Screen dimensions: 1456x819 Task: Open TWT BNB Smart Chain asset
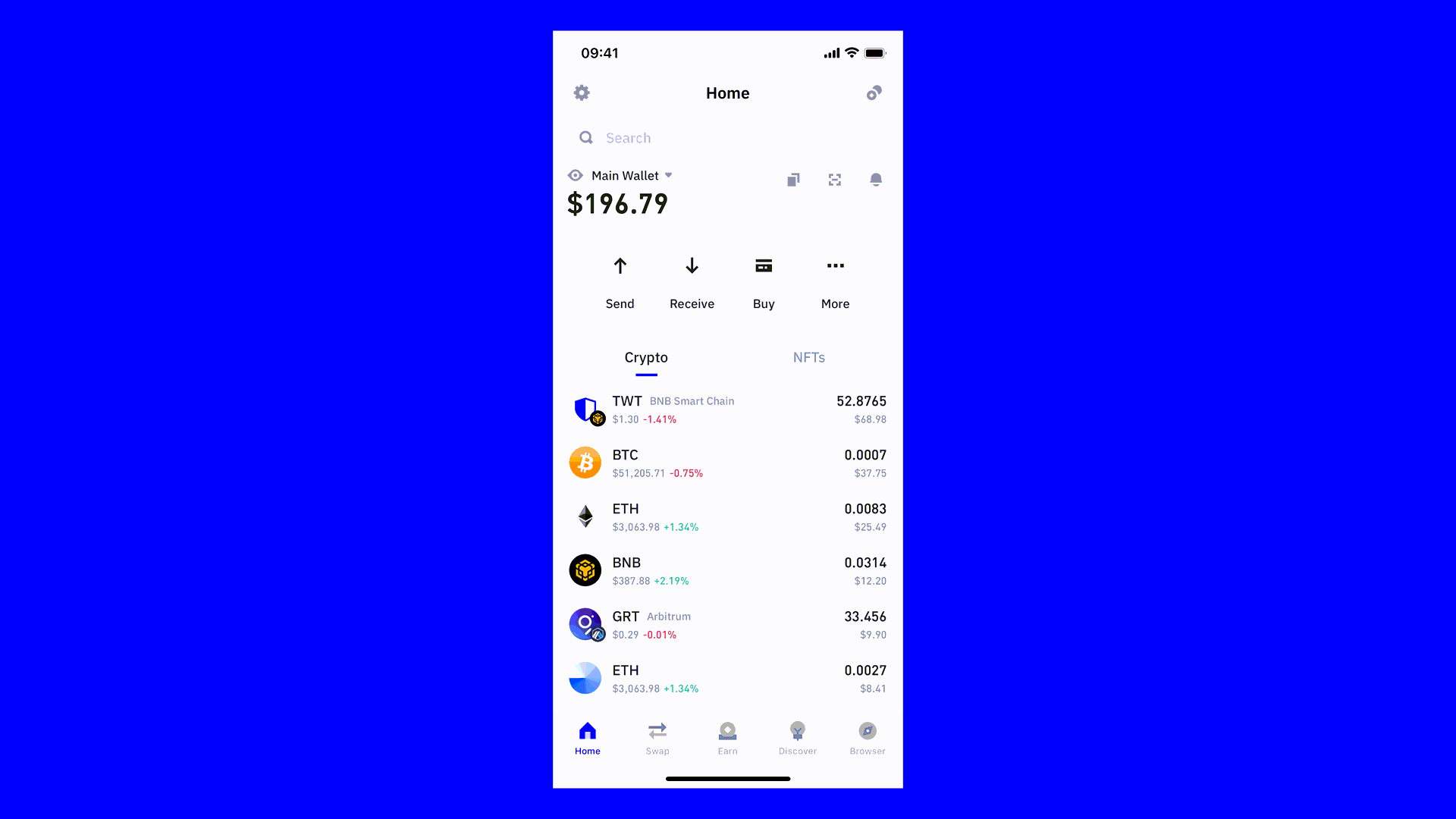(x=726, y=409)
